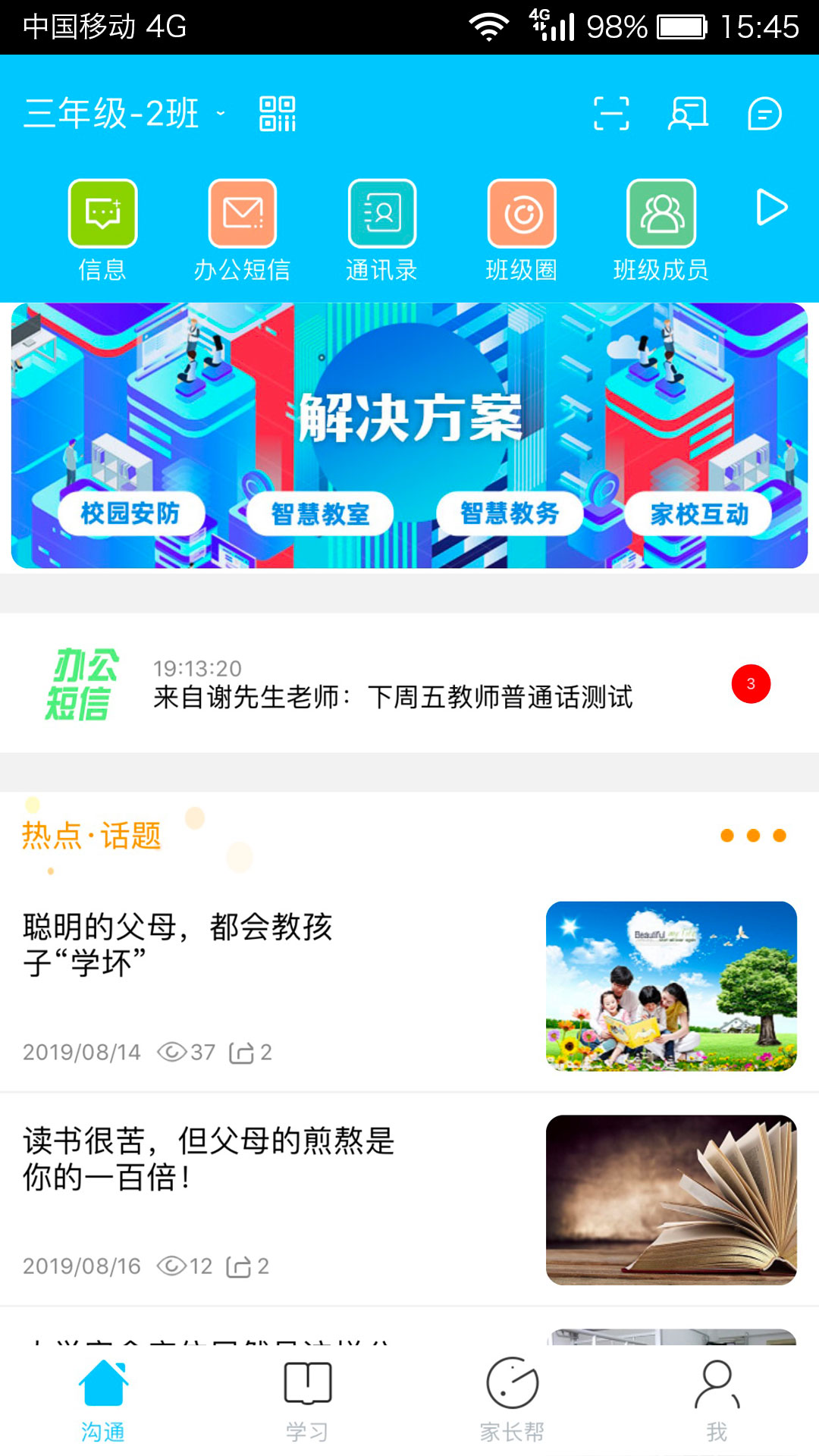
Task: Open 办公短信 shortcut
Action: 243,229
